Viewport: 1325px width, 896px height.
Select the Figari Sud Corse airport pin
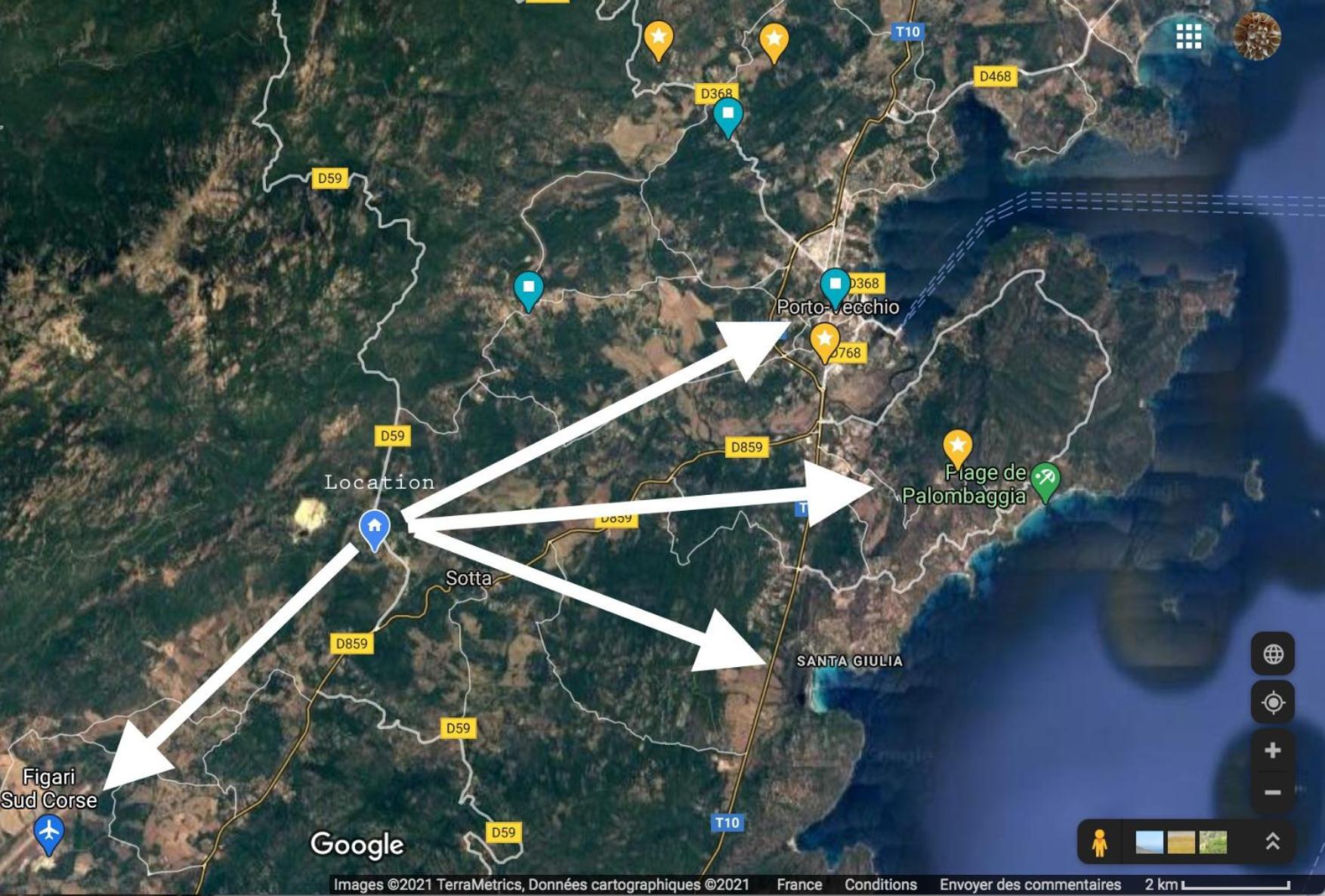(49, 833)
